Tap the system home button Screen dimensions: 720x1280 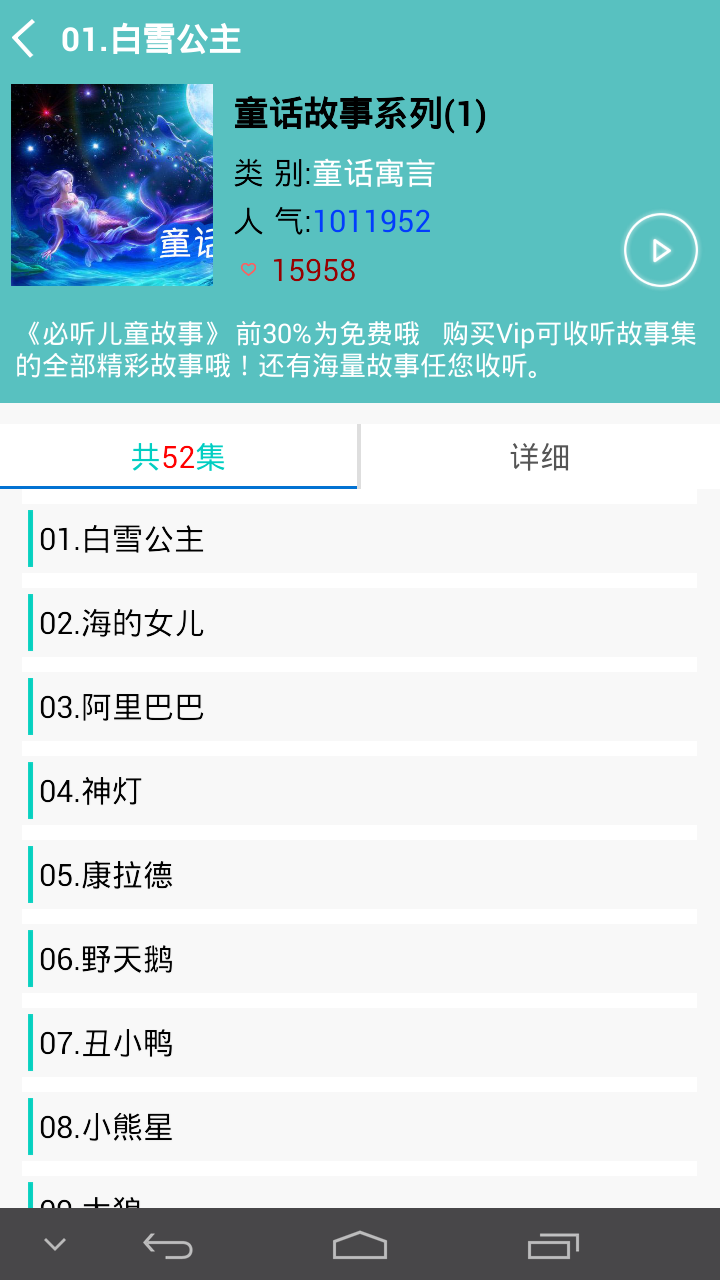coord(360,1245)
